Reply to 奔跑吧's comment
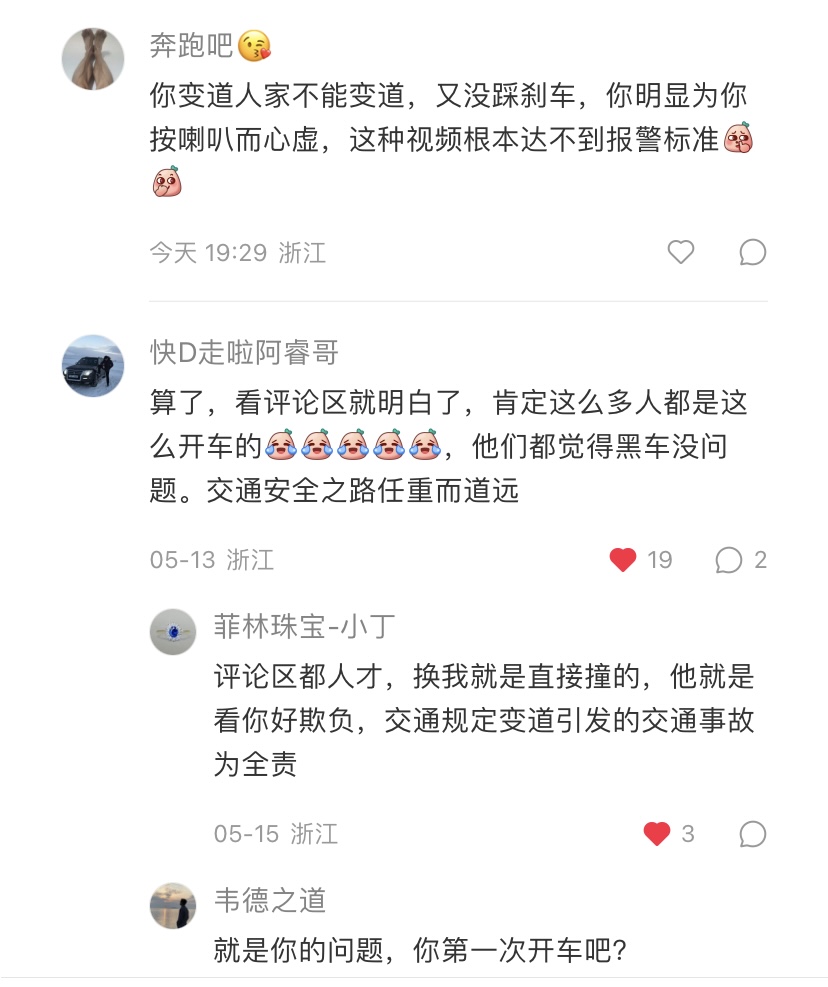 coord(752,252)
